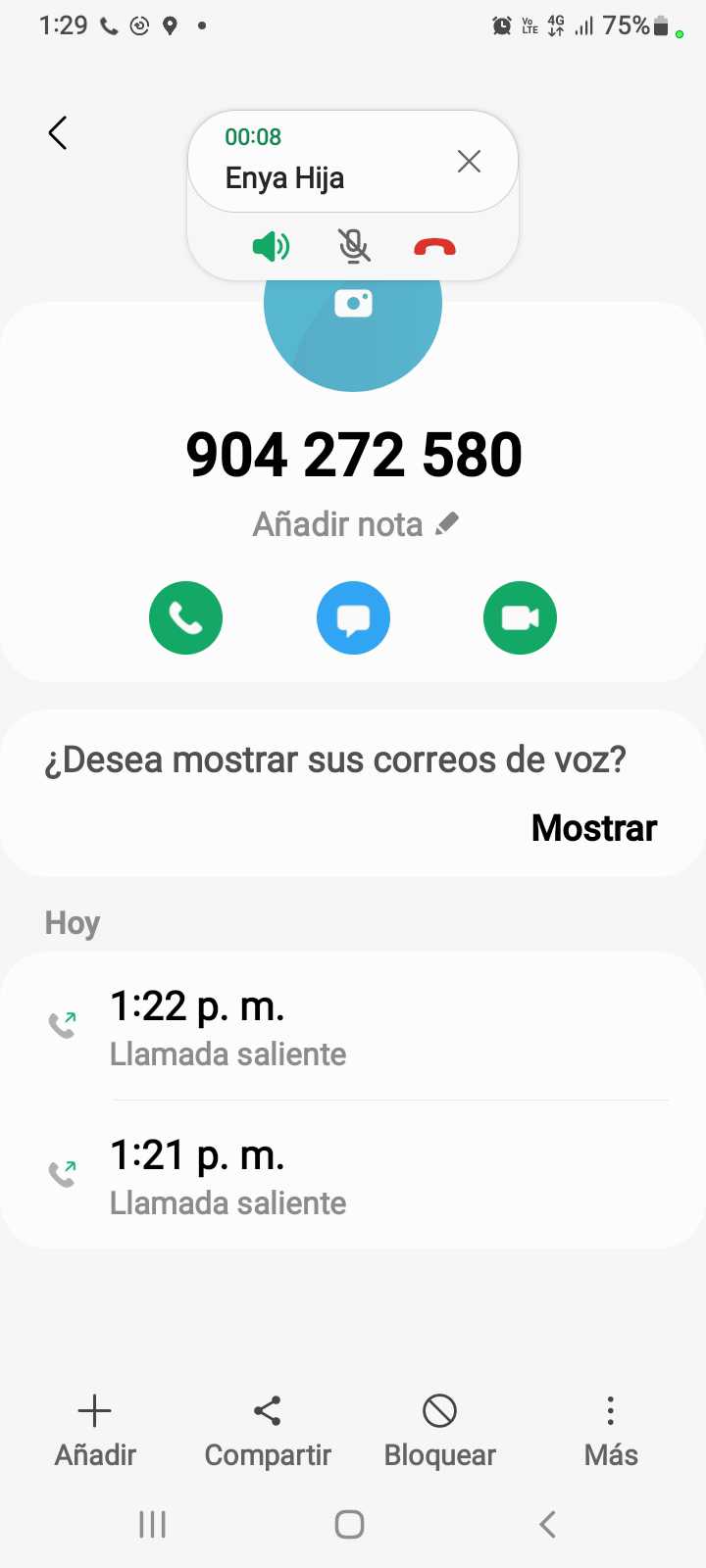706x1568 pixels.
Task: Open the Más options menu
Action: coord(611,1431)
